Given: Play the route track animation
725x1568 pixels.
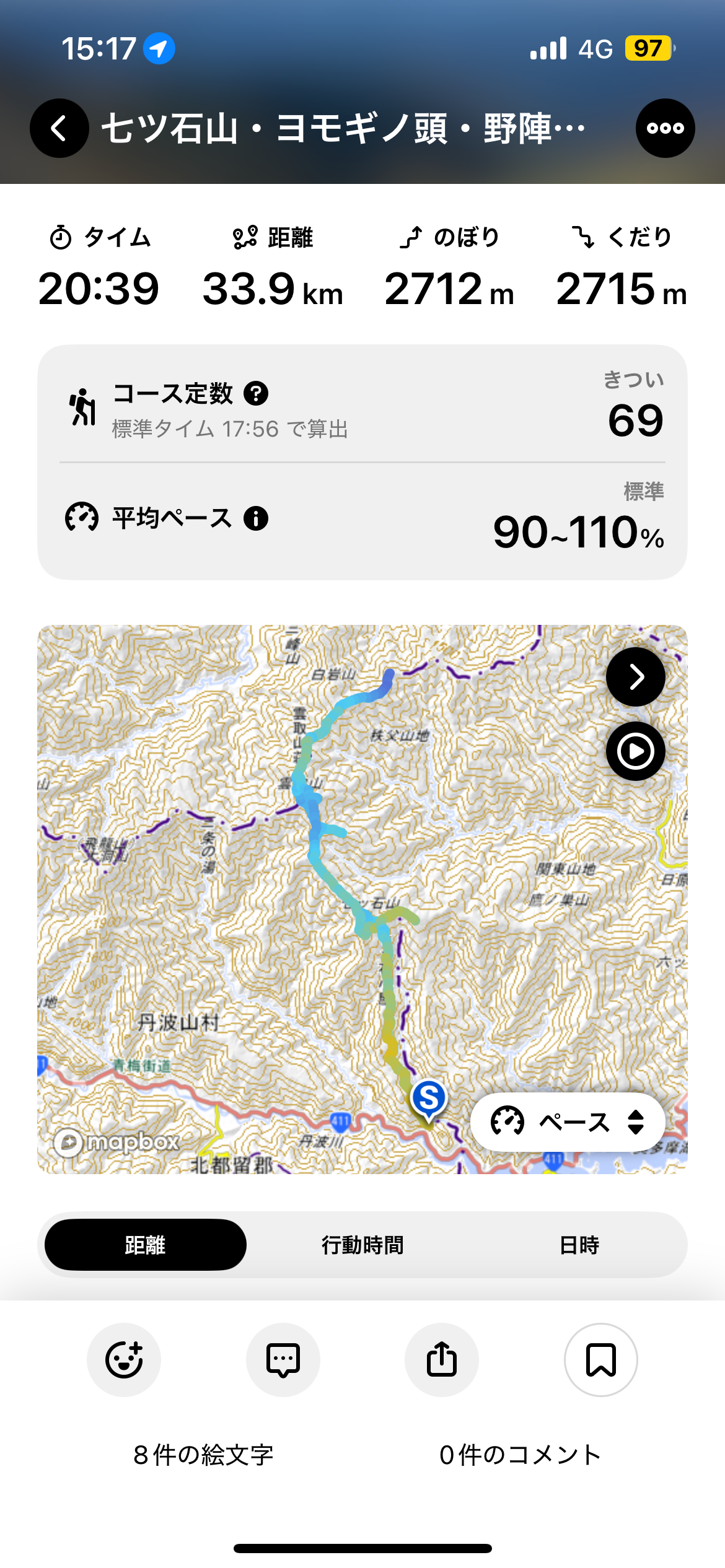Looking at the screenshot, I should pyautogui.click(x=635, y=751).
